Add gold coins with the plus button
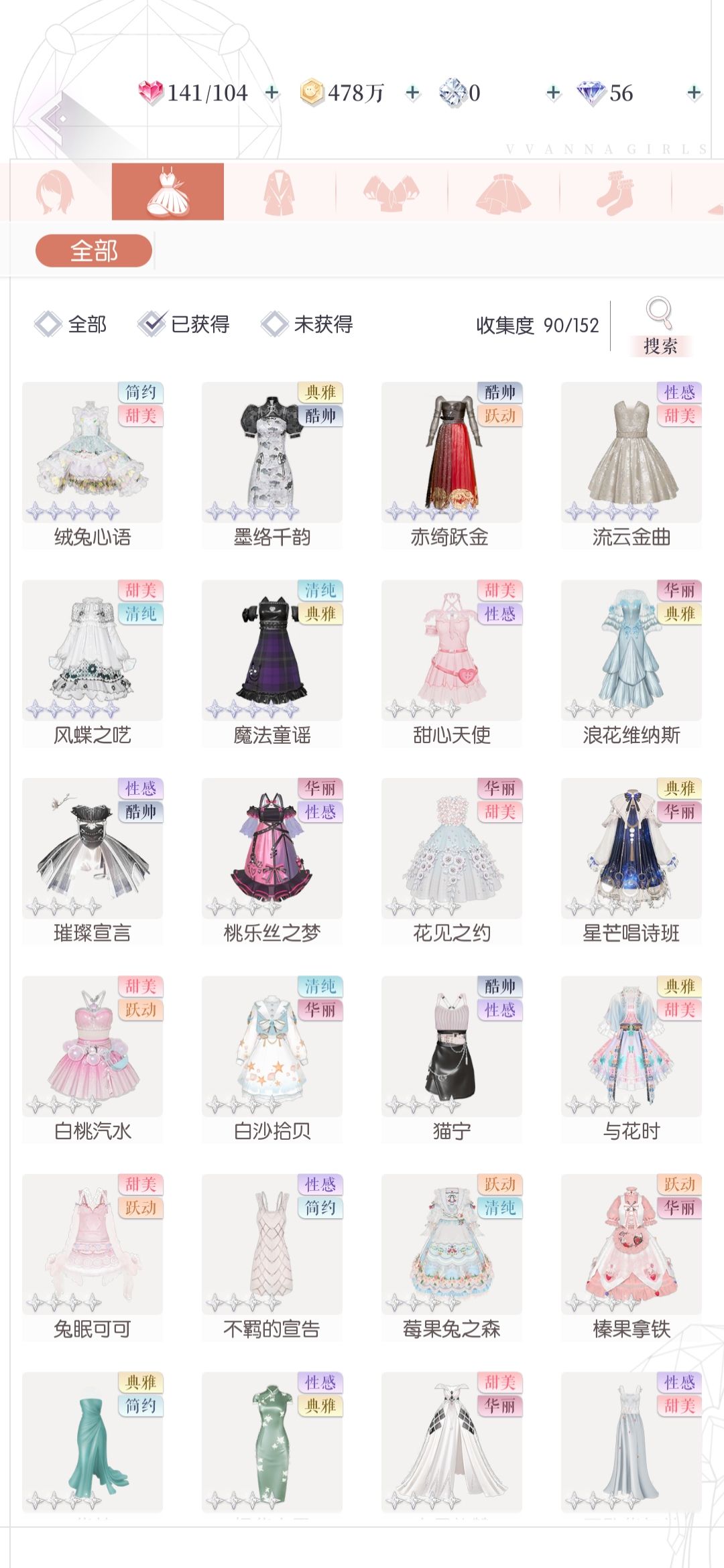 pos(413,92)
